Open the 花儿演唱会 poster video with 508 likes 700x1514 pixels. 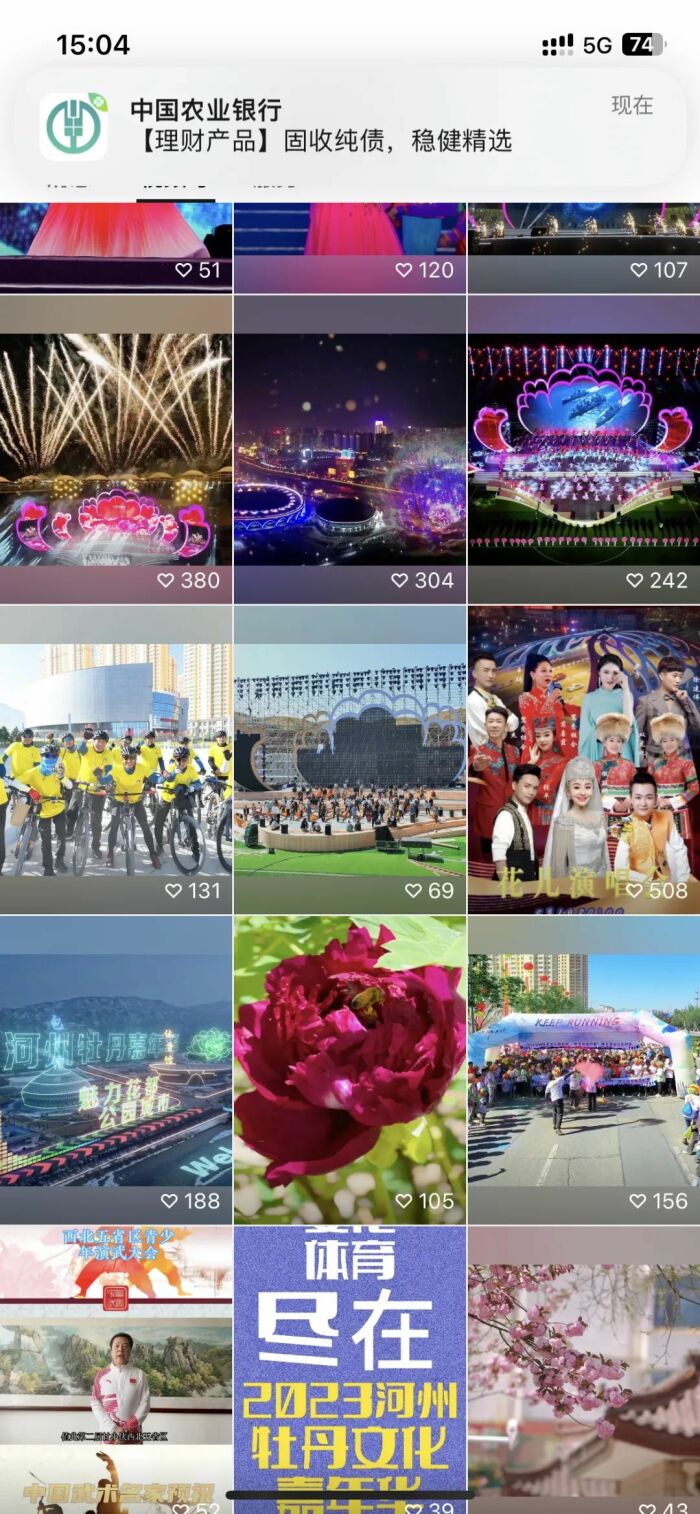(x=584, y=760)
